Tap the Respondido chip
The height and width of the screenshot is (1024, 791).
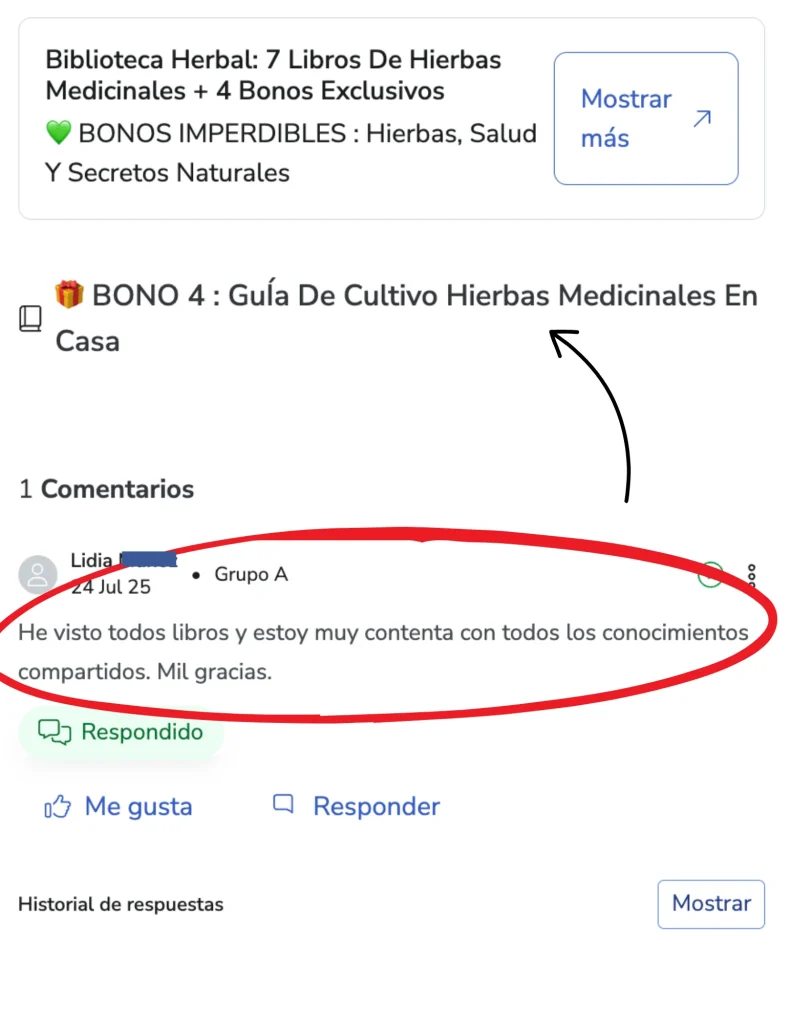121,732
